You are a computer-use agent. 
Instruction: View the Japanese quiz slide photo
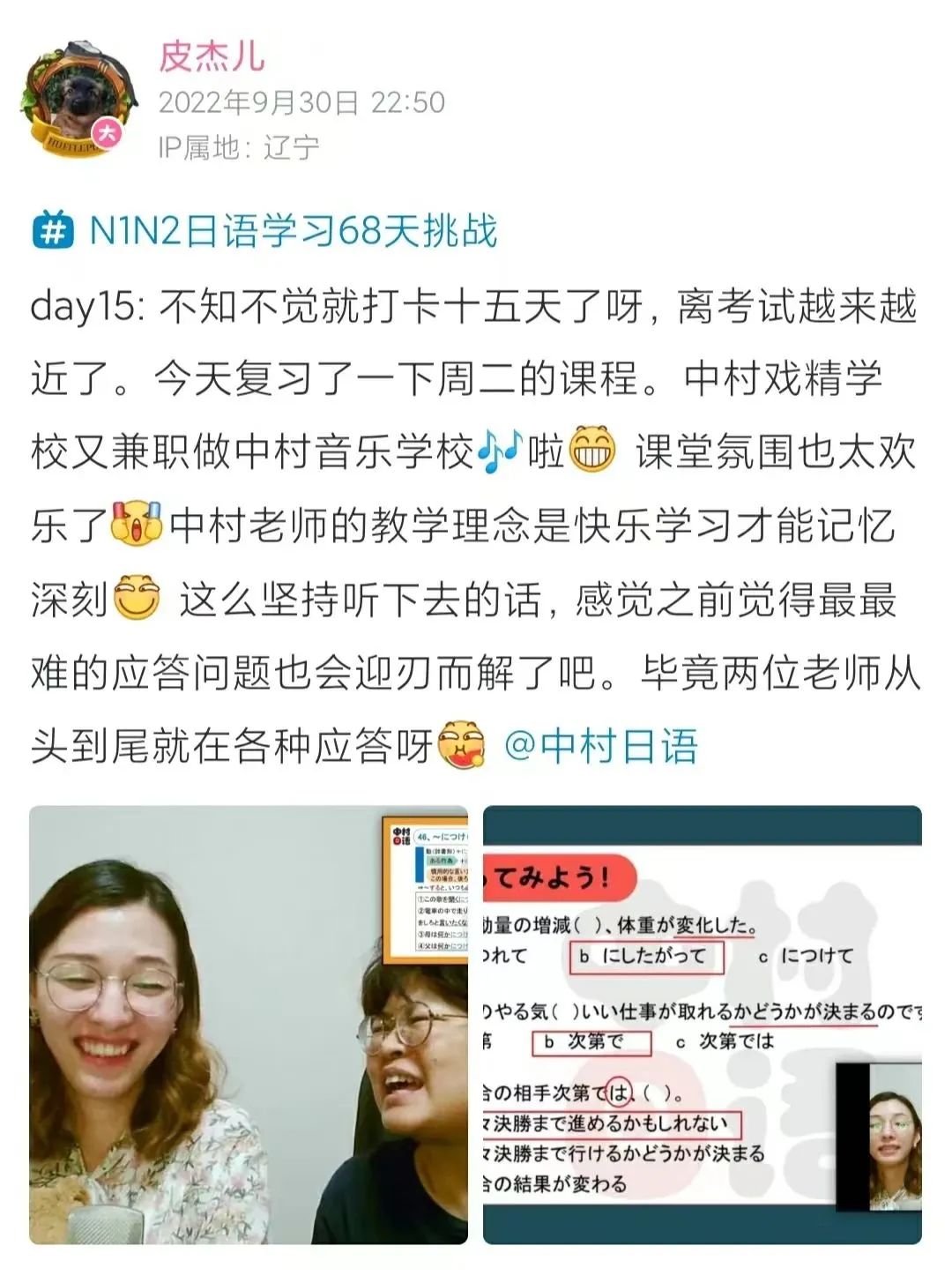pyautogui.click(x=702, y=1025)
